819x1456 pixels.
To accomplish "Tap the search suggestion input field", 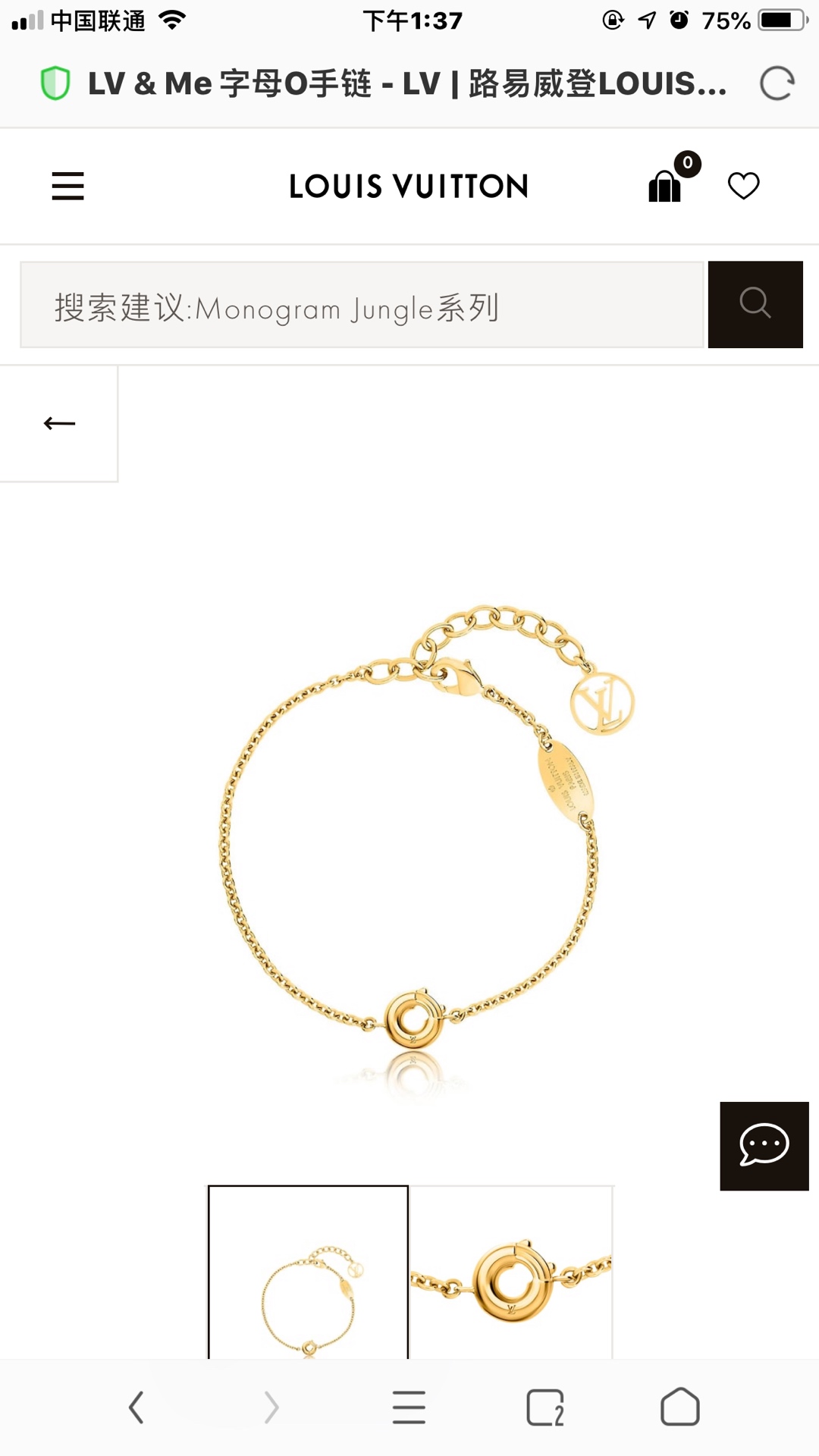I will (x=362, y=305).
